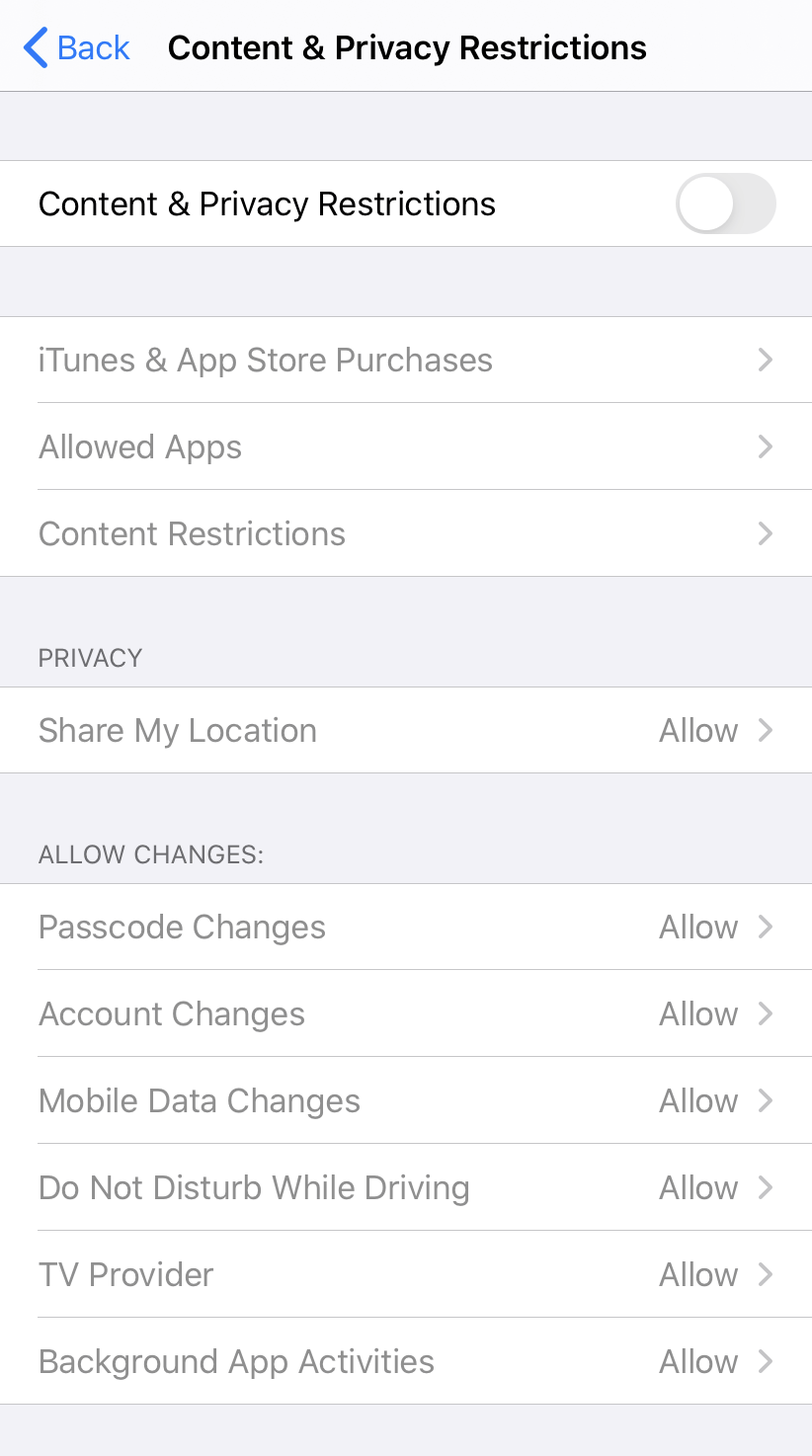Viewport: 812px width, 1456px height.
Task: Enable the Content & Privacy Restrictions switch
Action: pos(725,203)
